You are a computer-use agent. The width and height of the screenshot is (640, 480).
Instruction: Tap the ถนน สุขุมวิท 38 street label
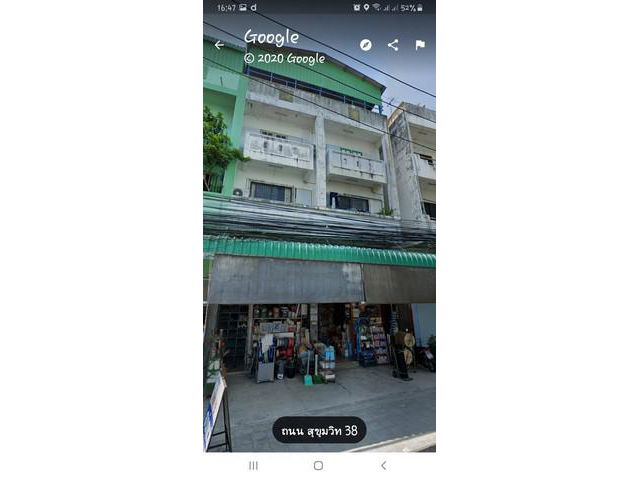(x=319, y=430)
